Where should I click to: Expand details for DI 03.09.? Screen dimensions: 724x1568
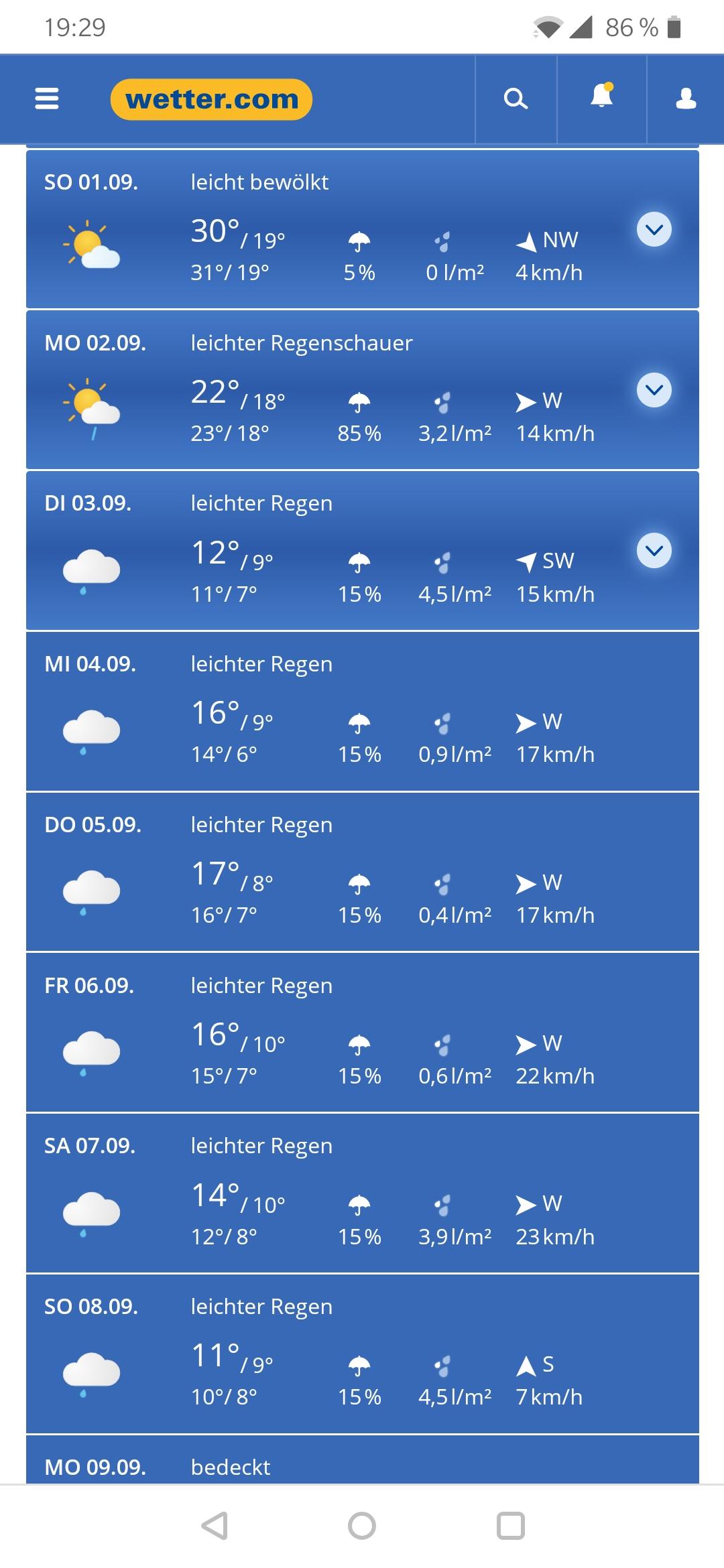(654, 551)
